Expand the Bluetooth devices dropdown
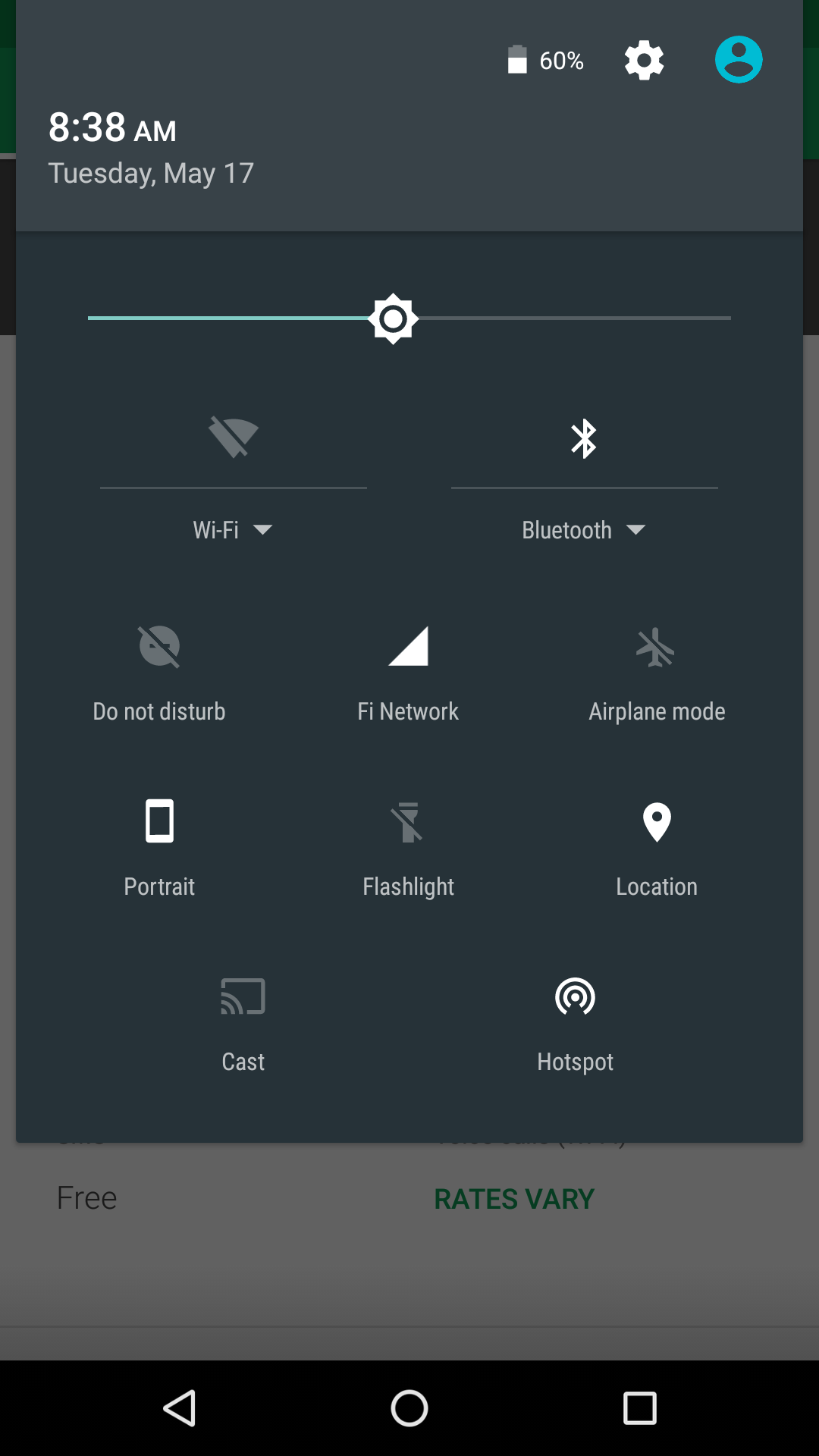Image resolution: width=819 pixels, height=1456 pixels. [584, 529]
